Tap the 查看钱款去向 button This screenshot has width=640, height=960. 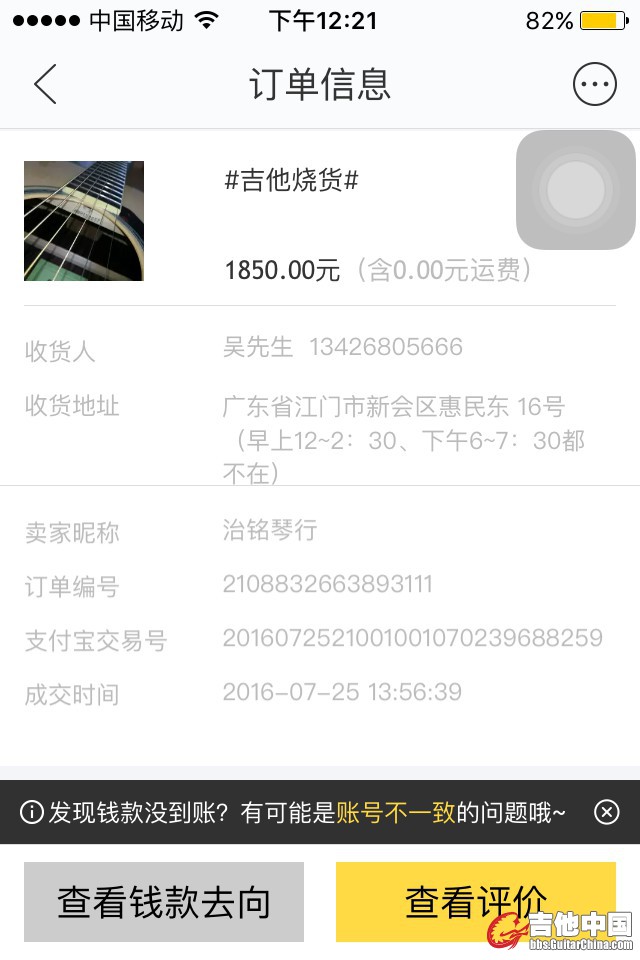point(164,902)
